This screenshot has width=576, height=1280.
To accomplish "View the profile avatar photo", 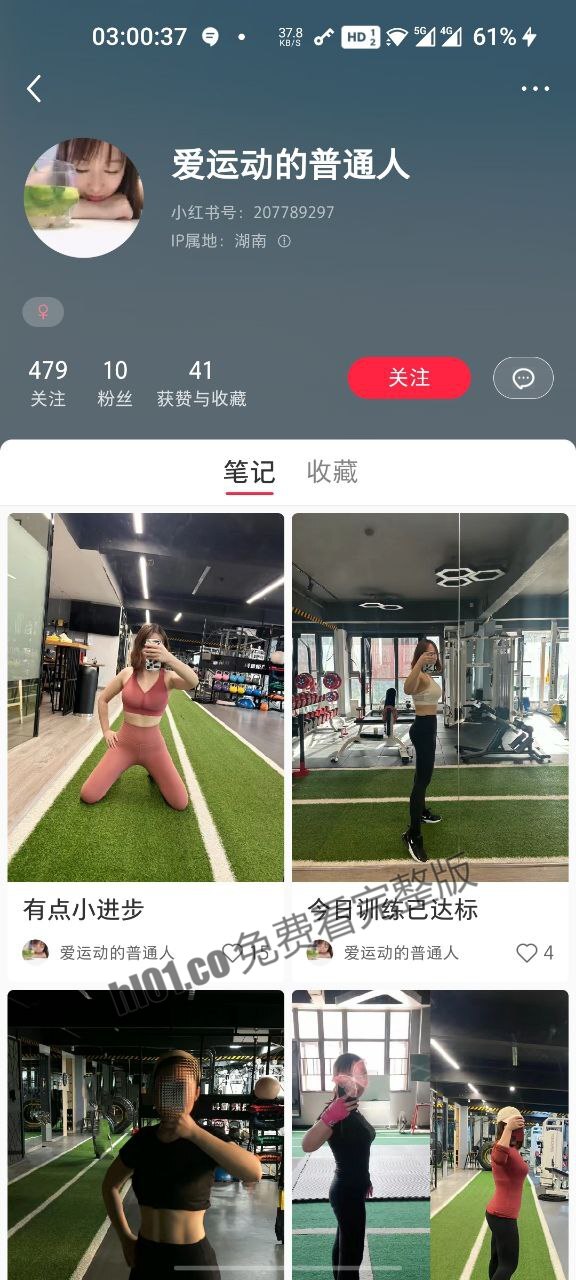I will point(84,198).
